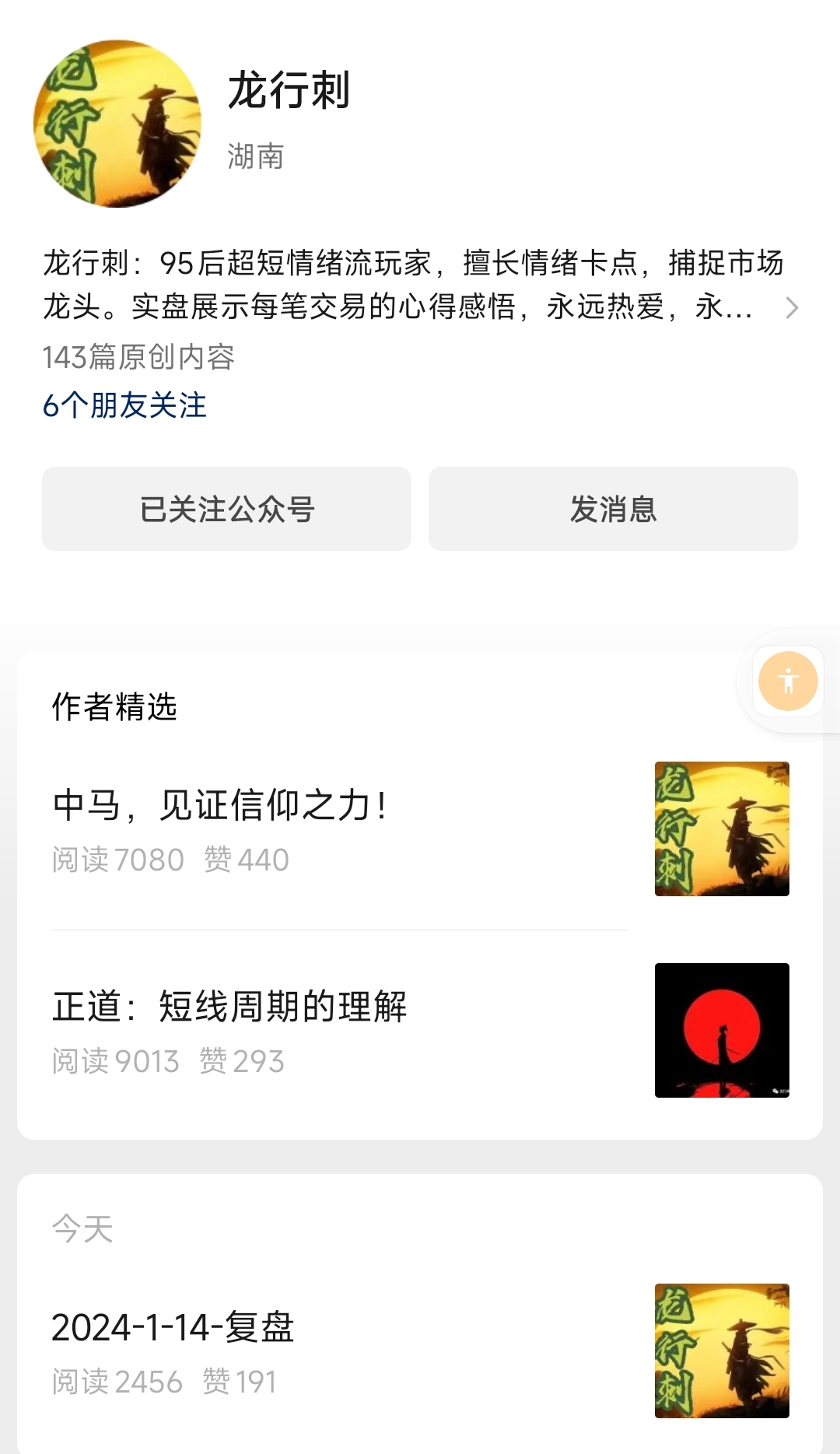Viewport: 840px width, 1454px height.
Task: Tap the 已关注公众号 button
Action: [226, 509]
